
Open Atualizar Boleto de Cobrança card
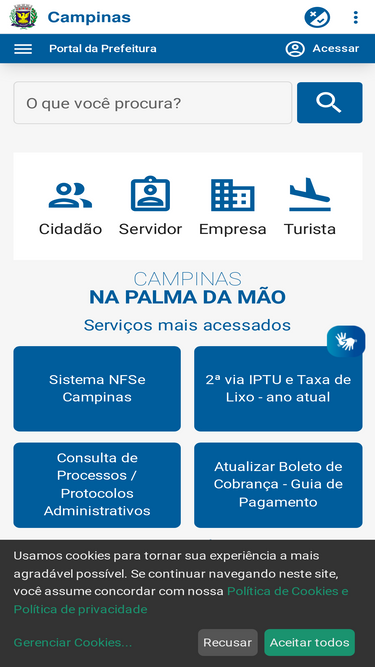[x=278, y=485]
